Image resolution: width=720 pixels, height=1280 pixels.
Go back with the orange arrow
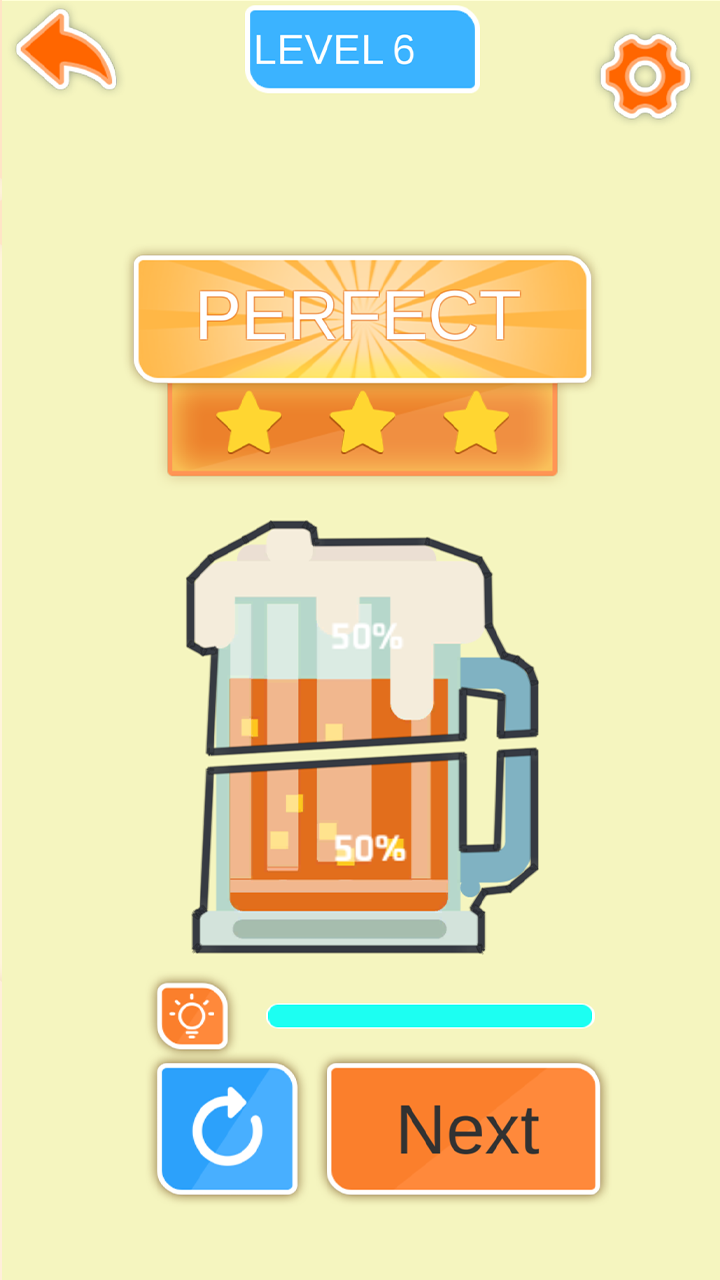point(64,52)
